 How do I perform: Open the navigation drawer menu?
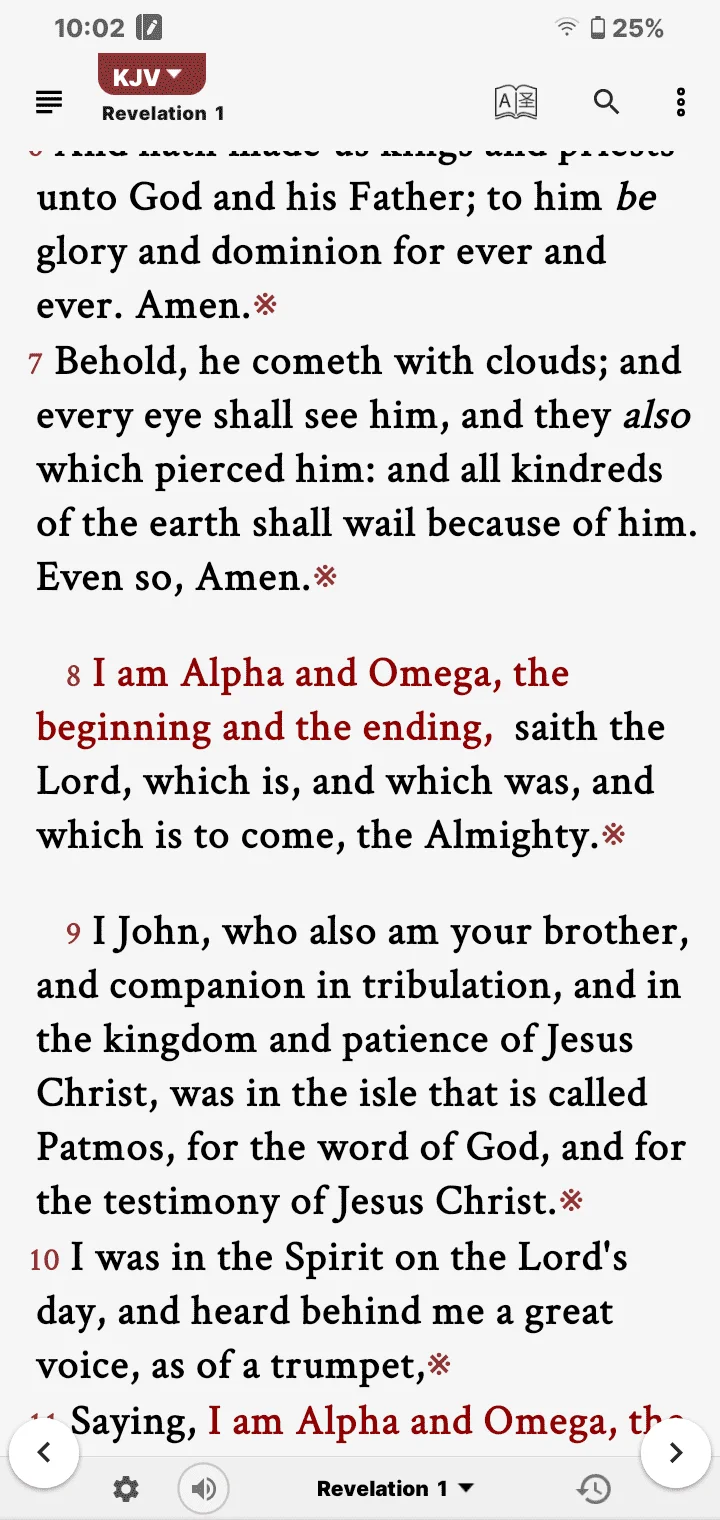pos(49,101)
